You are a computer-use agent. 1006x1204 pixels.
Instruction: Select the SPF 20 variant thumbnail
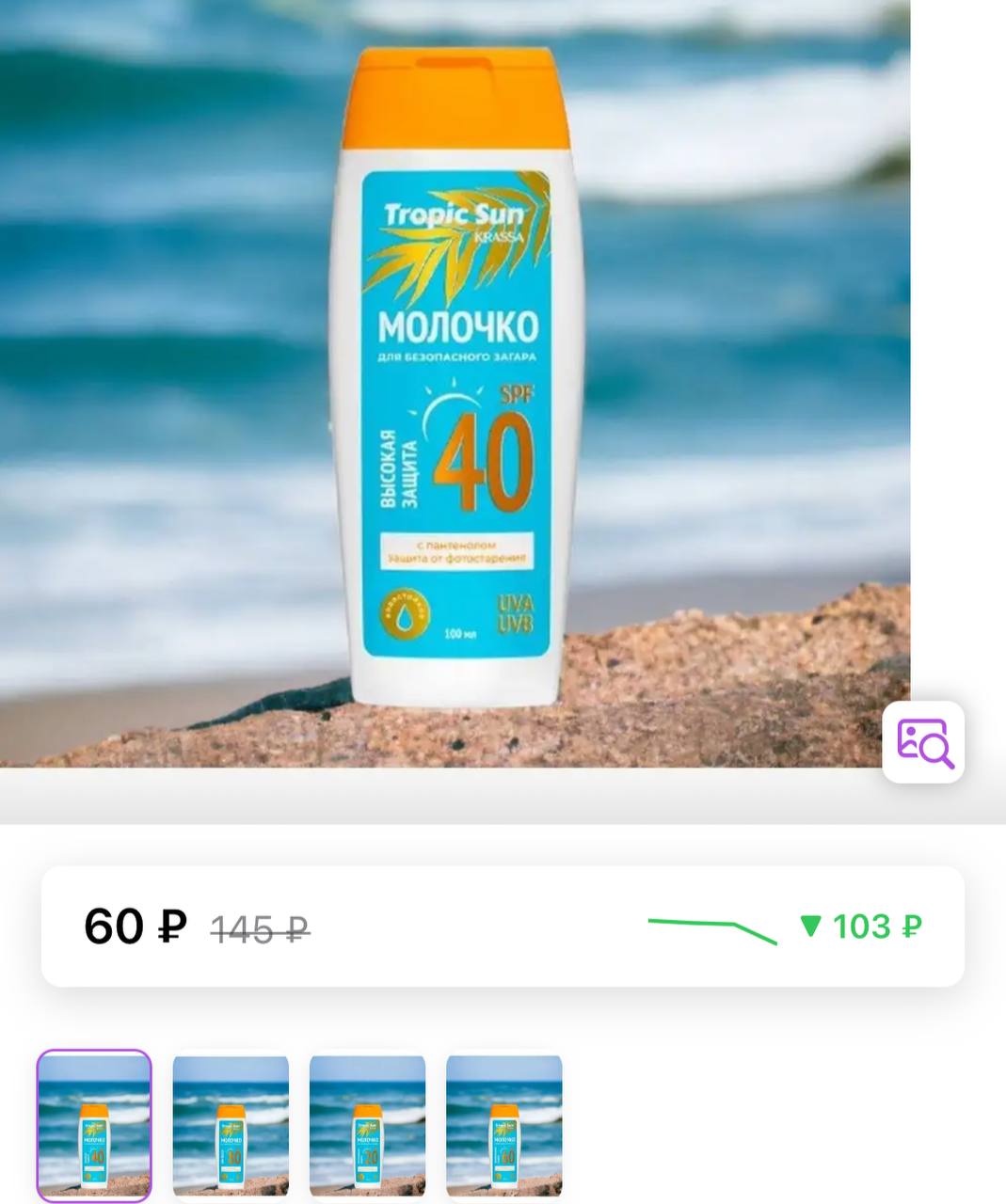367,1125
